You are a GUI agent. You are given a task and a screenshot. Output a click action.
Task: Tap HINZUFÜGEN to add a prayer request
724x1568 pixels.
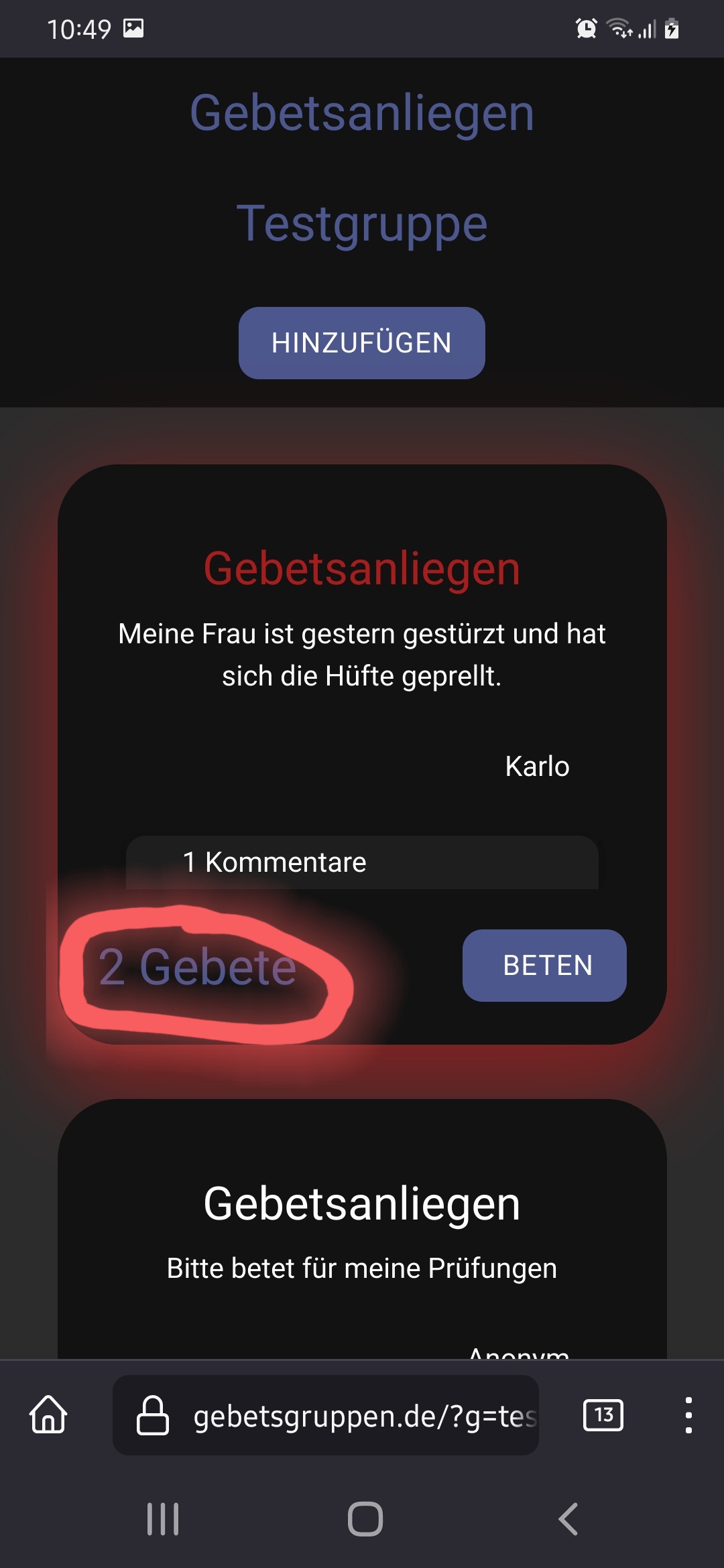(361, 343)
